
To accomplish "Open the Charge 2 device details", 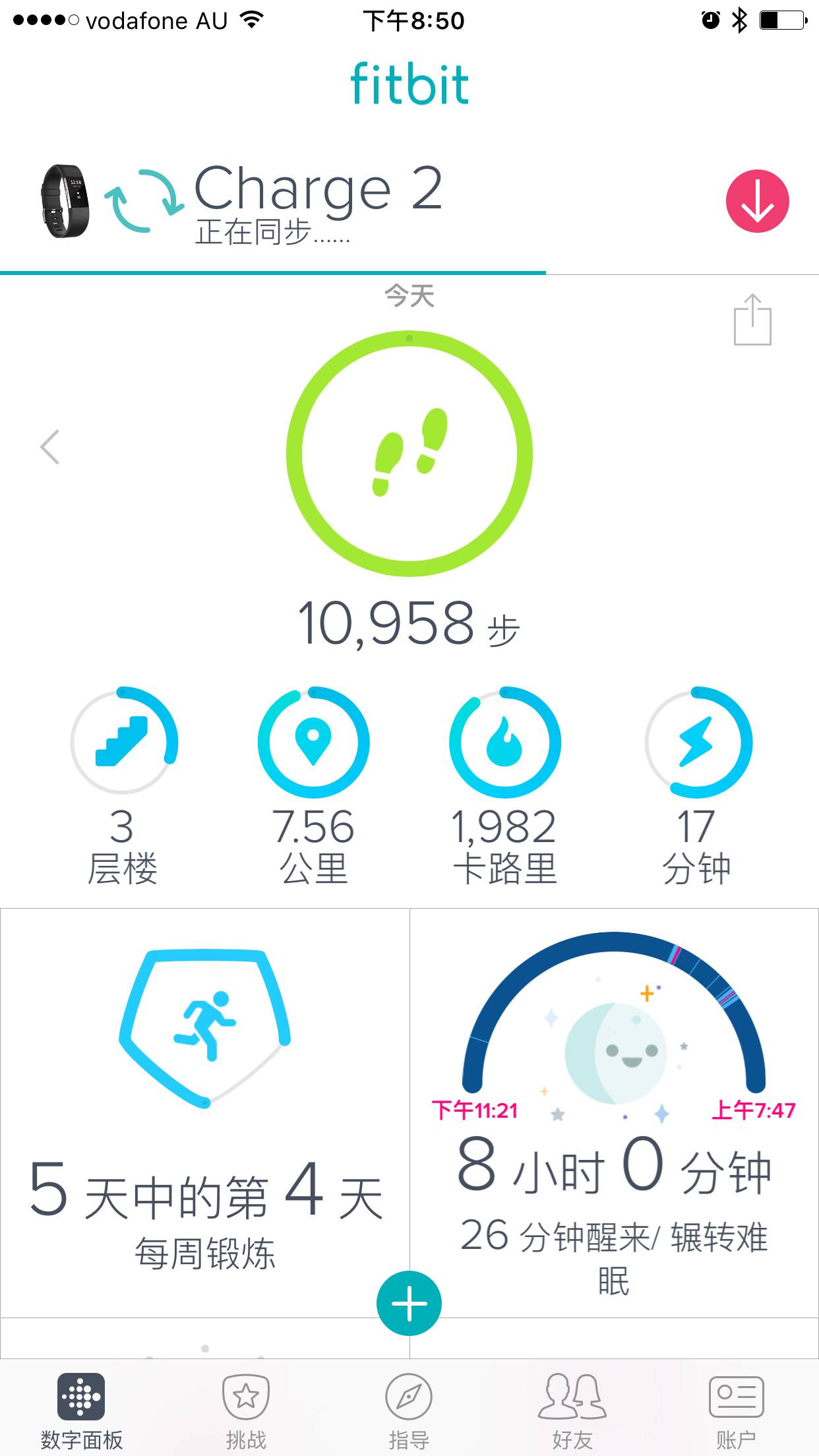I will (317, 203).
